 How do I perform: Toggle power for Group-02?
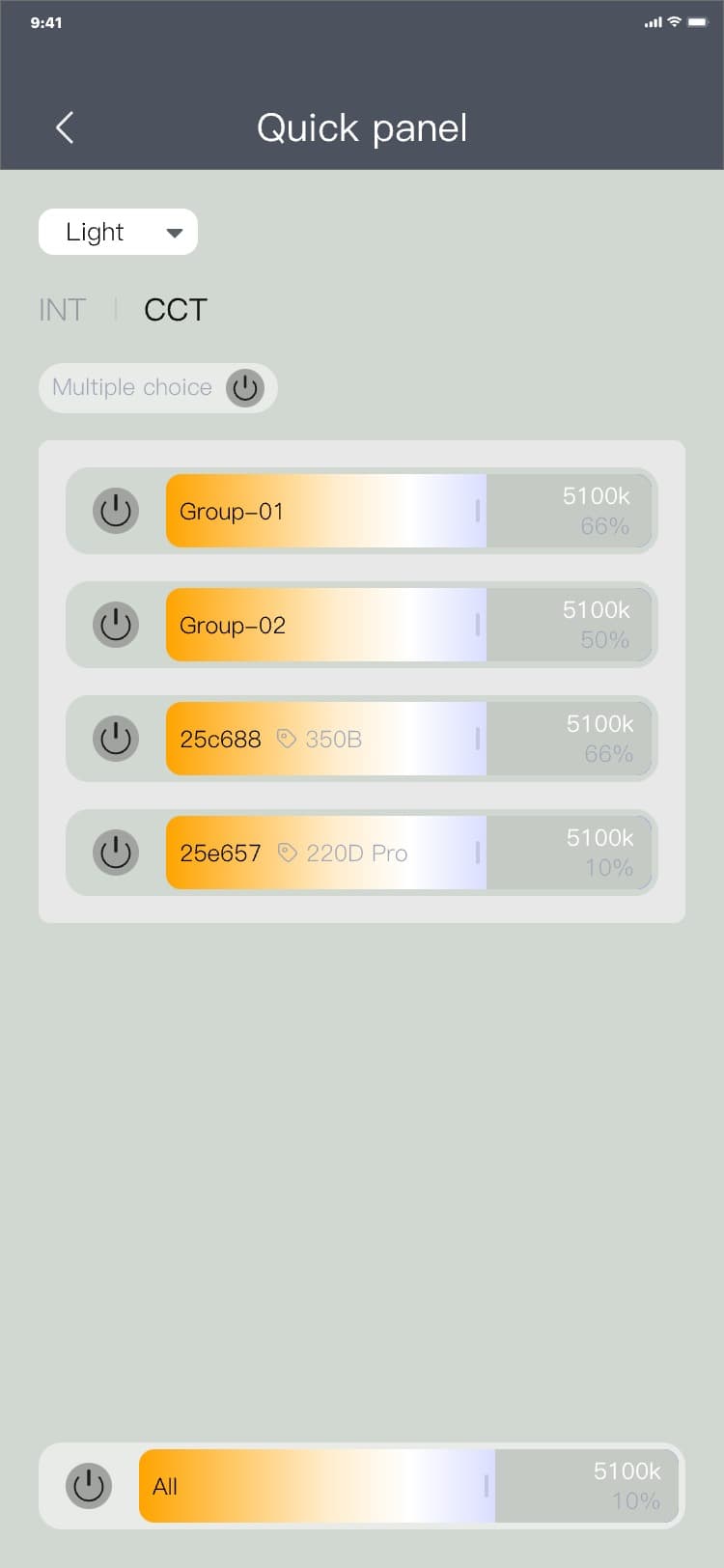point(116,625)
